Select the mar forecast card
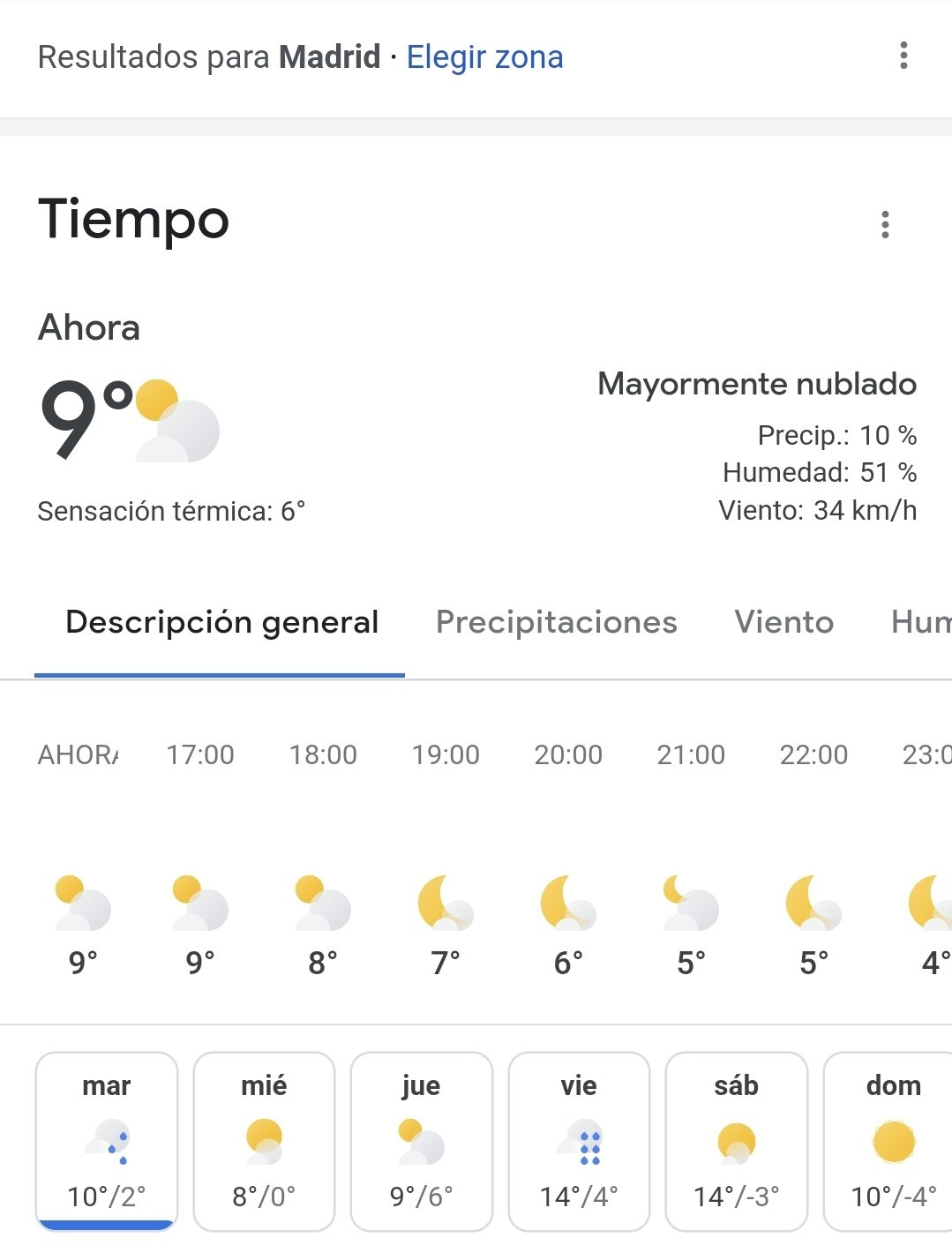Image resolution: width=952 pixels, height=1253 pixels. [x=107, y=1141]
